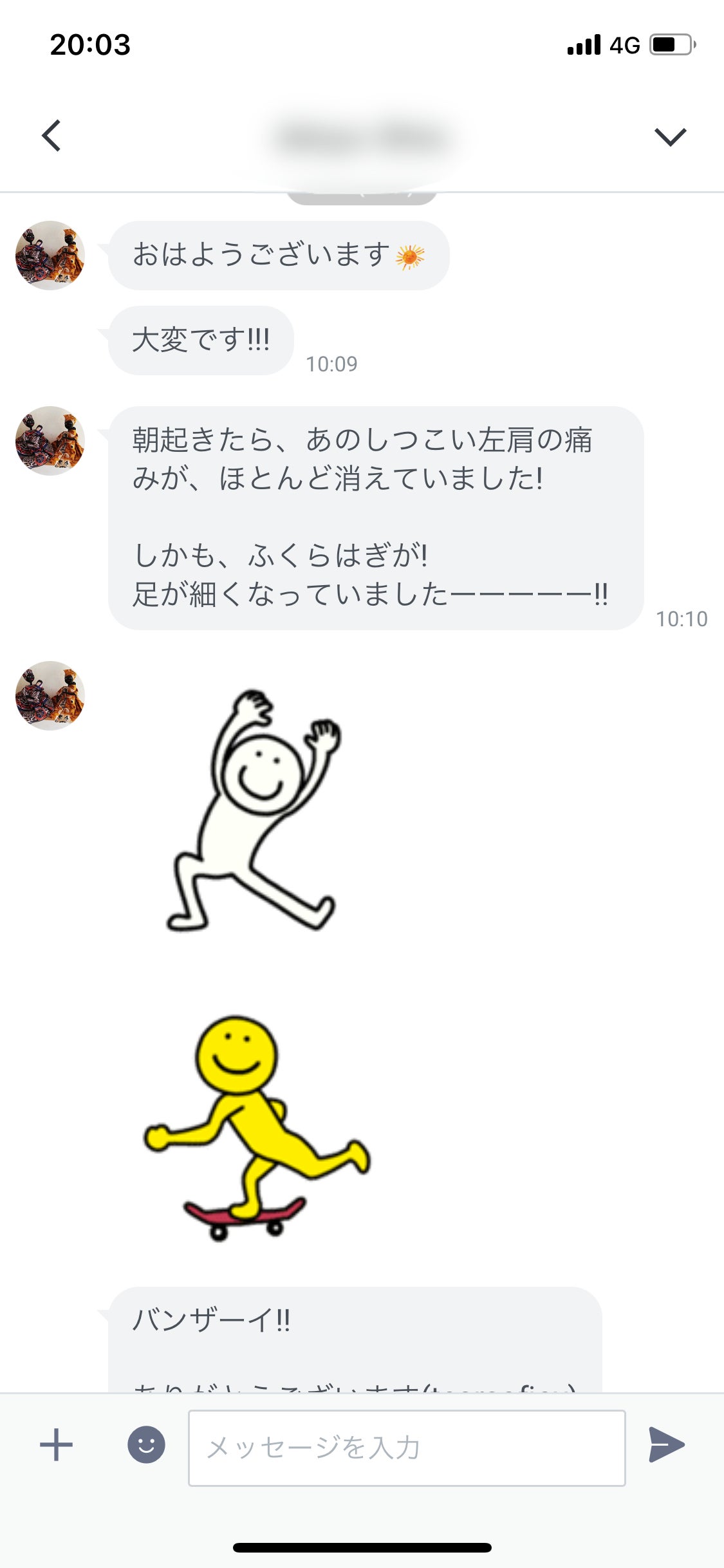This screenshot has width=724, height=1568.
Task: Send the message with the arrow icon
Action: 666,1444
